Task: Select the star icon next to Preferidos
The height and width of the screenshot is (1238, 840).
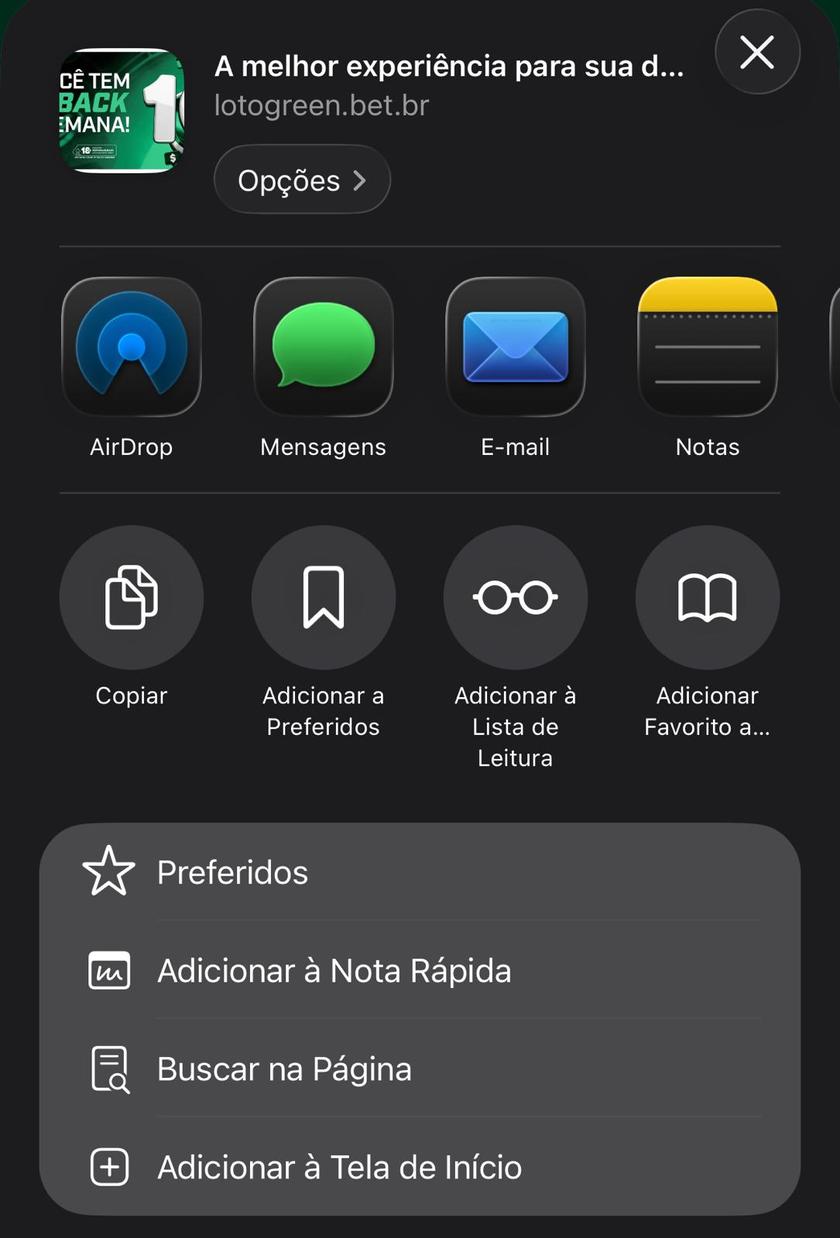Action: point(108,871)
